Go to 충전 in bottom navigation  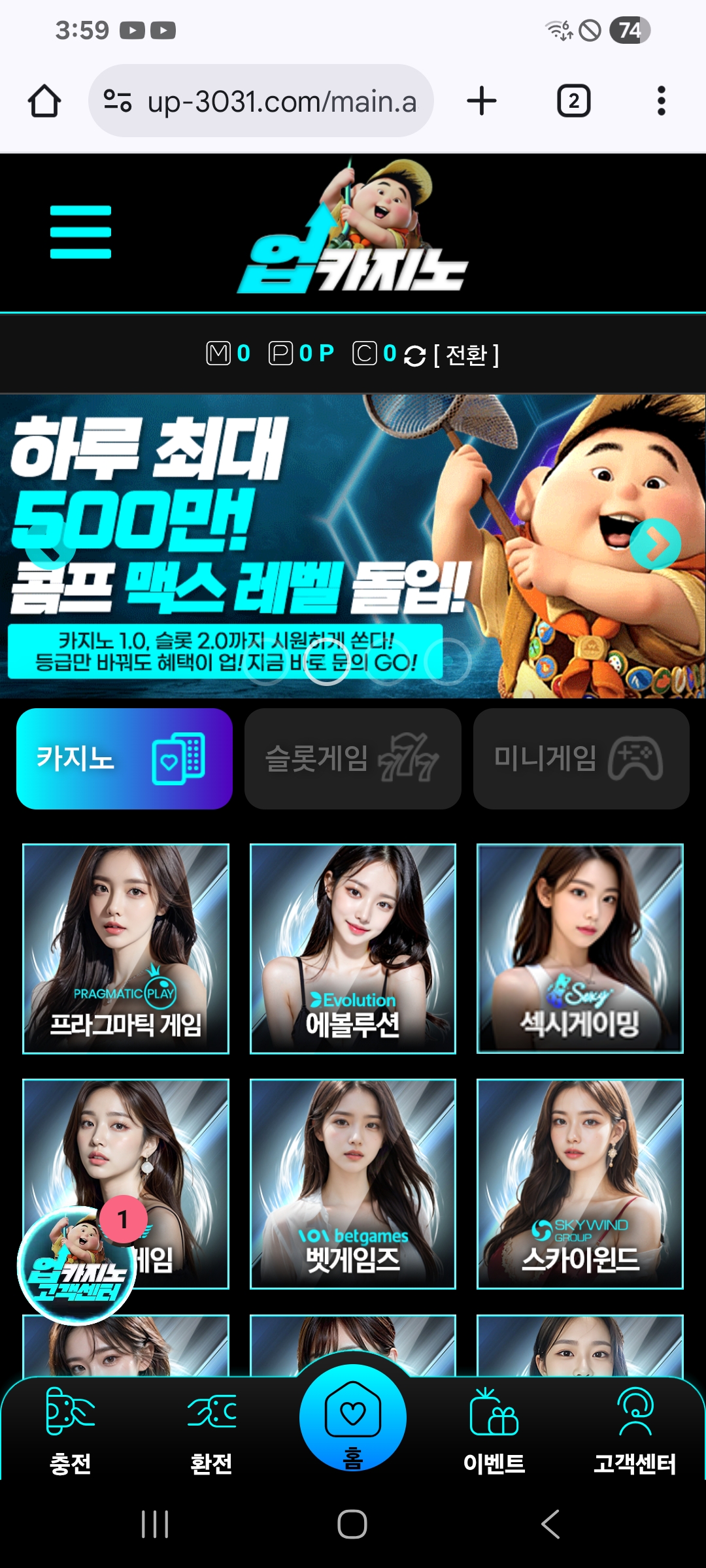point(71,1431)
